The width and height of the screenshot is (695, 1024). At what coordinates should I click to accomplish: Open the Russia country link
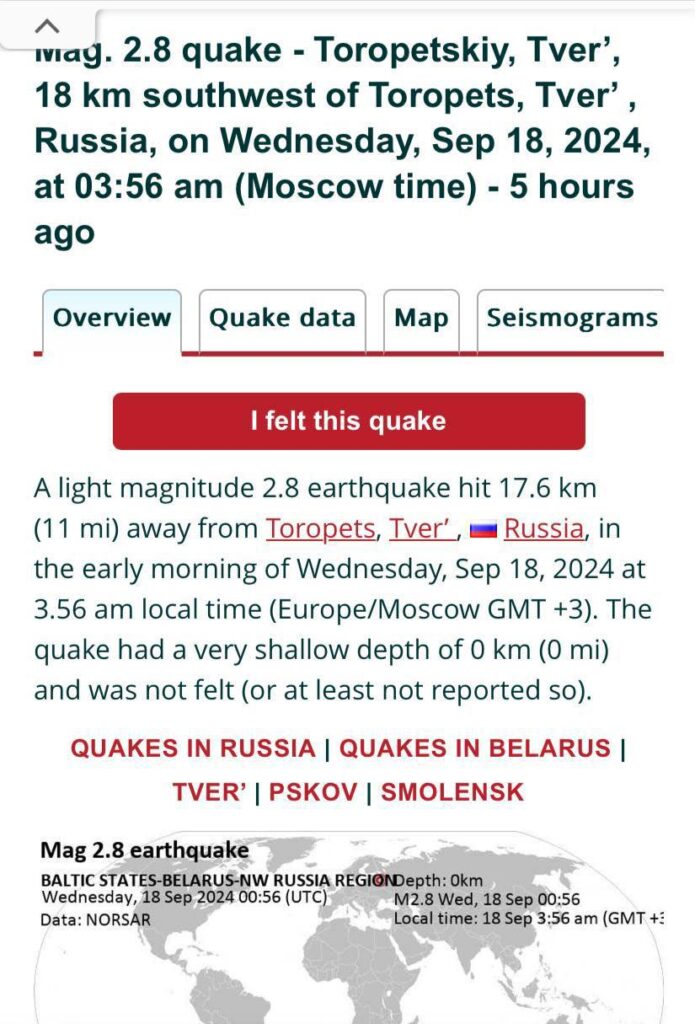tap(543, 528)
